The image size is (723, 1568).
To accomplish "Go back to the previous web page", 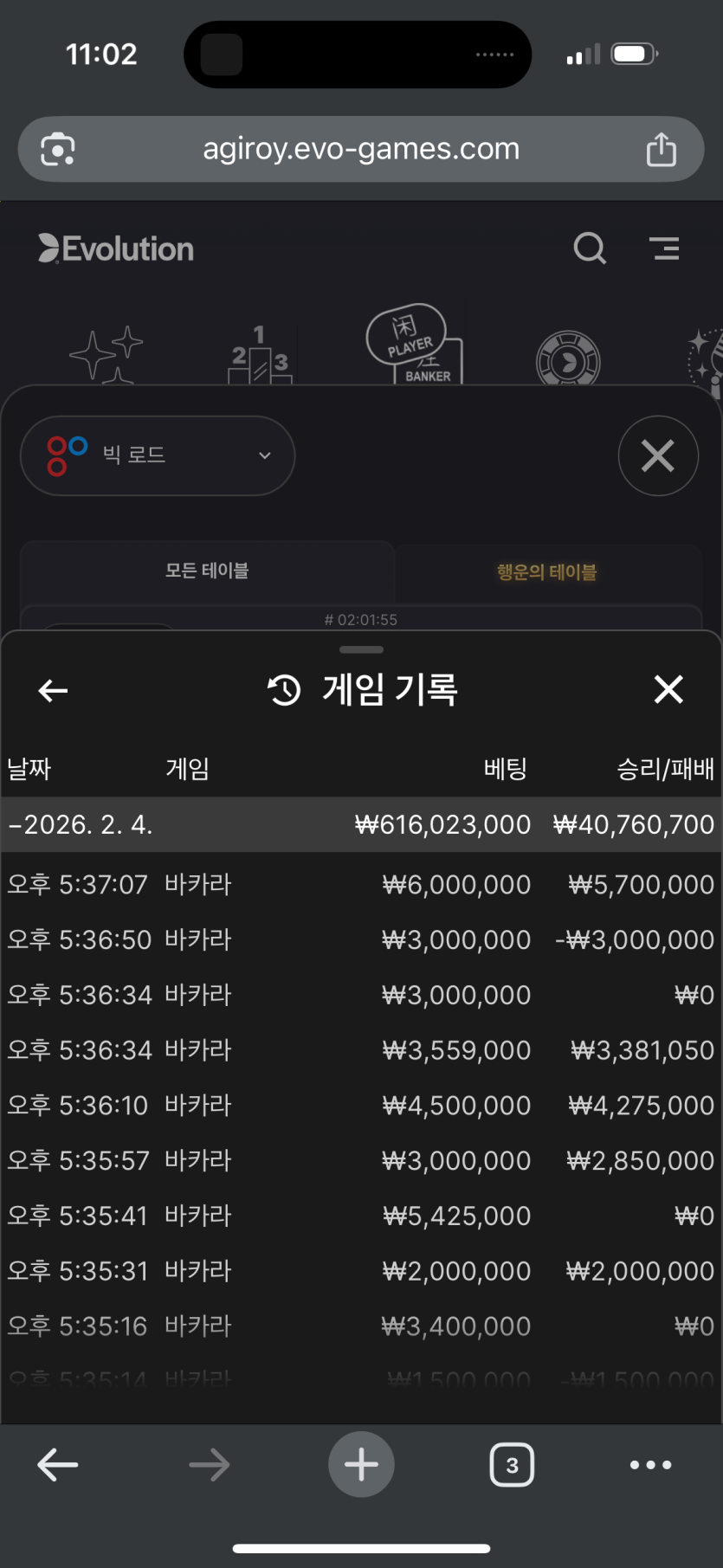I will point(58,1465).
